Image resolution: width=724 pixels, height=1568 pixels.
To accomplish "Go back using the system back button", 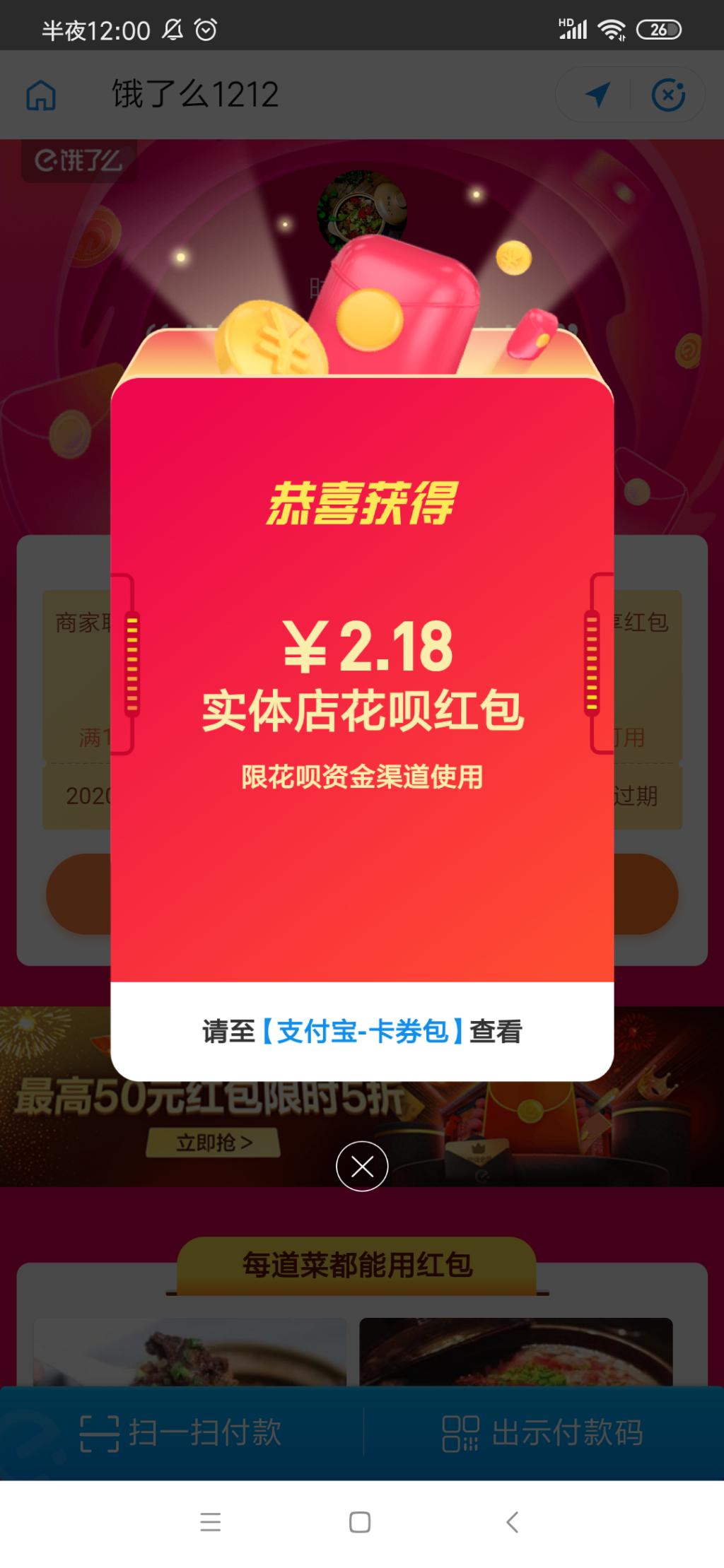I will coord(513,1522).
